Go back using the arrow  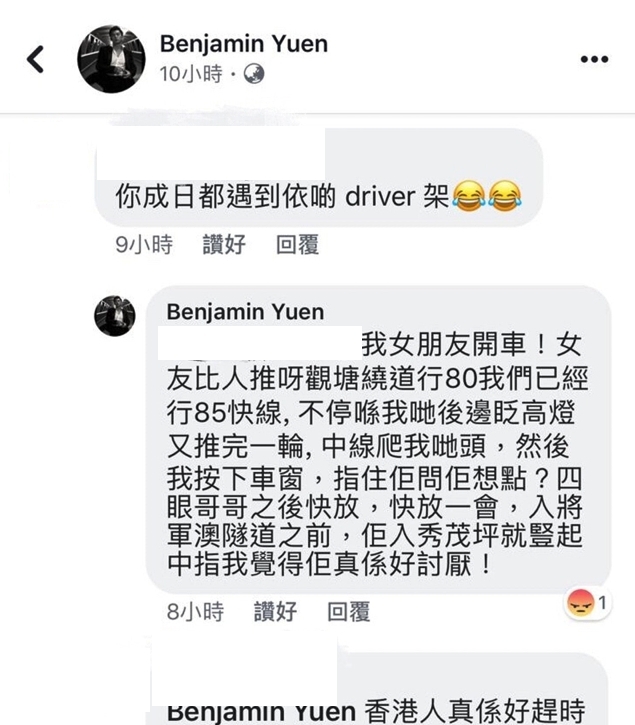pyautogui.click(x=36, y=59)
